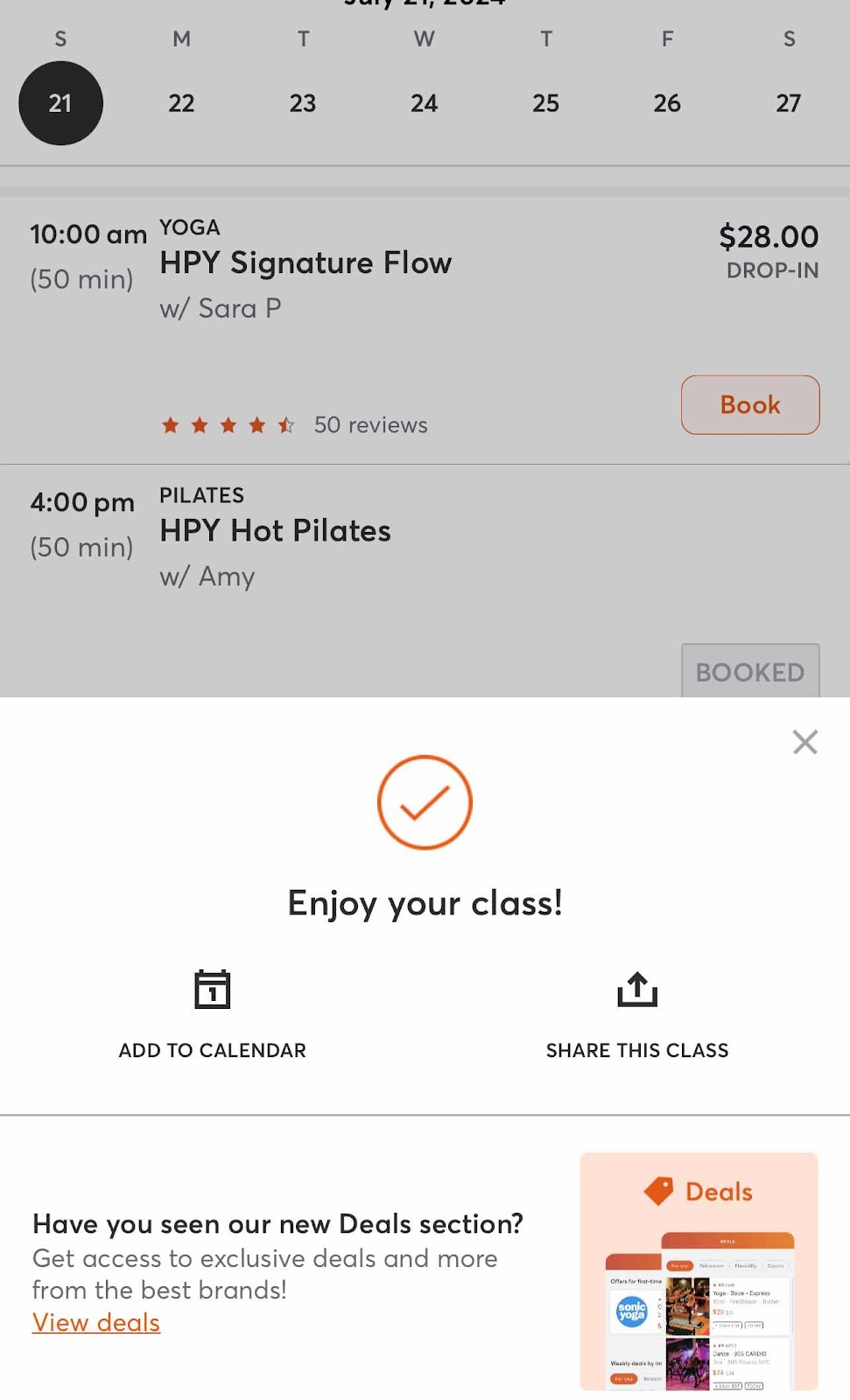Close the Enjoy your class sheet
The height and width of the screenshot is (1400, 850).
[x=804, y=742]
